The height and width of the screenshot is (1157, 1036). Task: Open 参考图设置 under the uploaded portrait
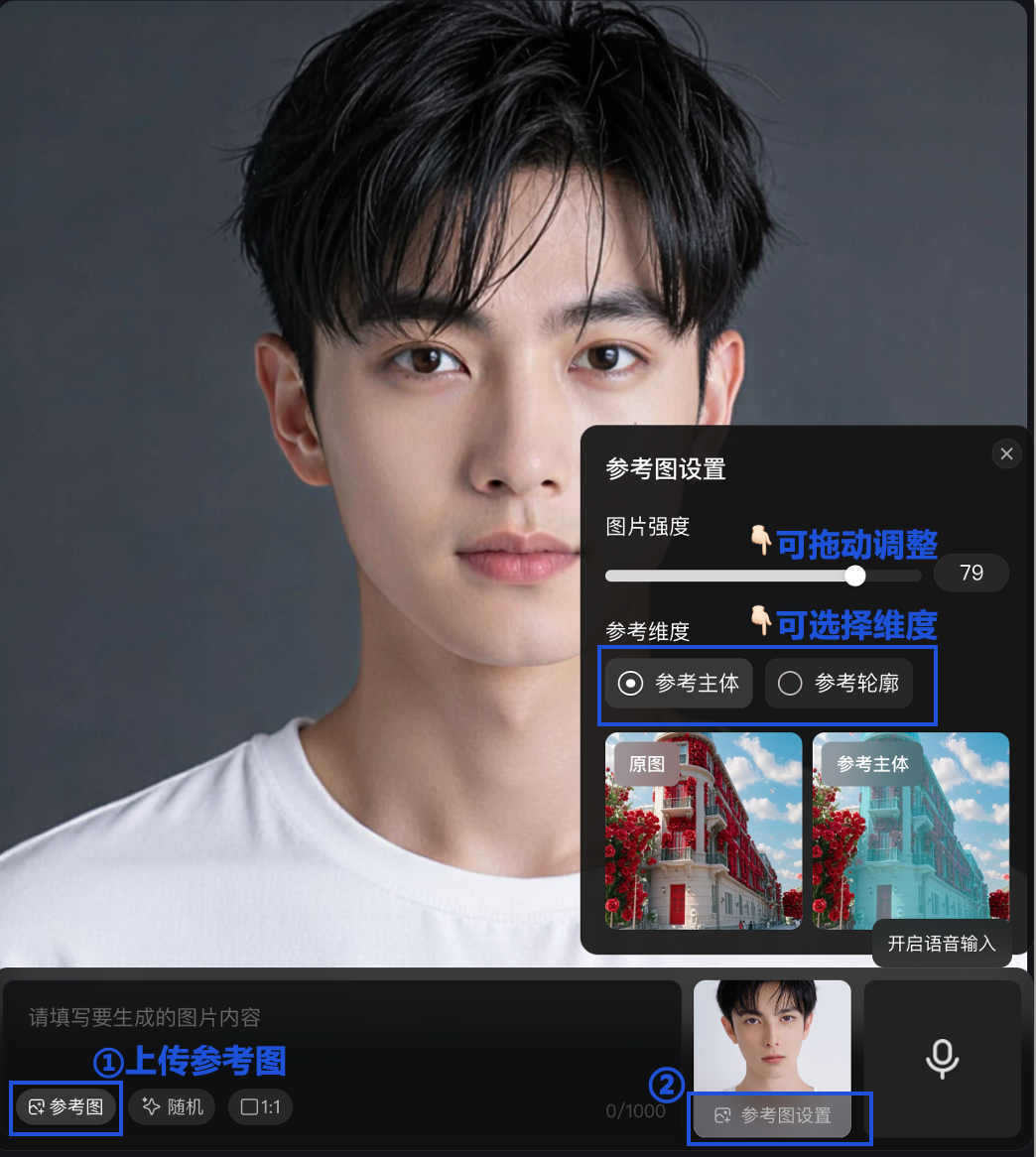click(774, 1115)
